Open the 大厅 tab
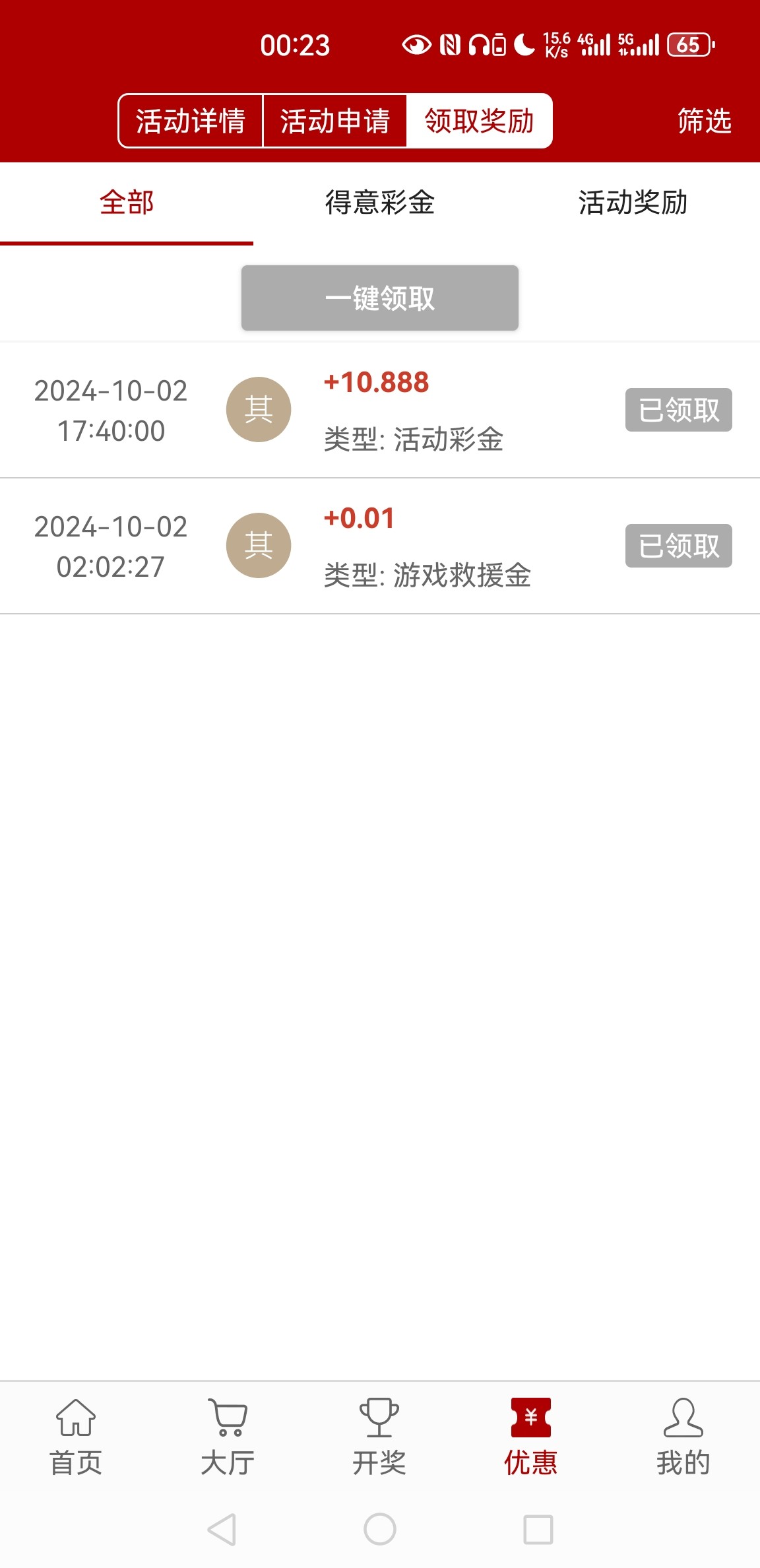The width and height of the screenshot is (760, 1568). 228,1437
